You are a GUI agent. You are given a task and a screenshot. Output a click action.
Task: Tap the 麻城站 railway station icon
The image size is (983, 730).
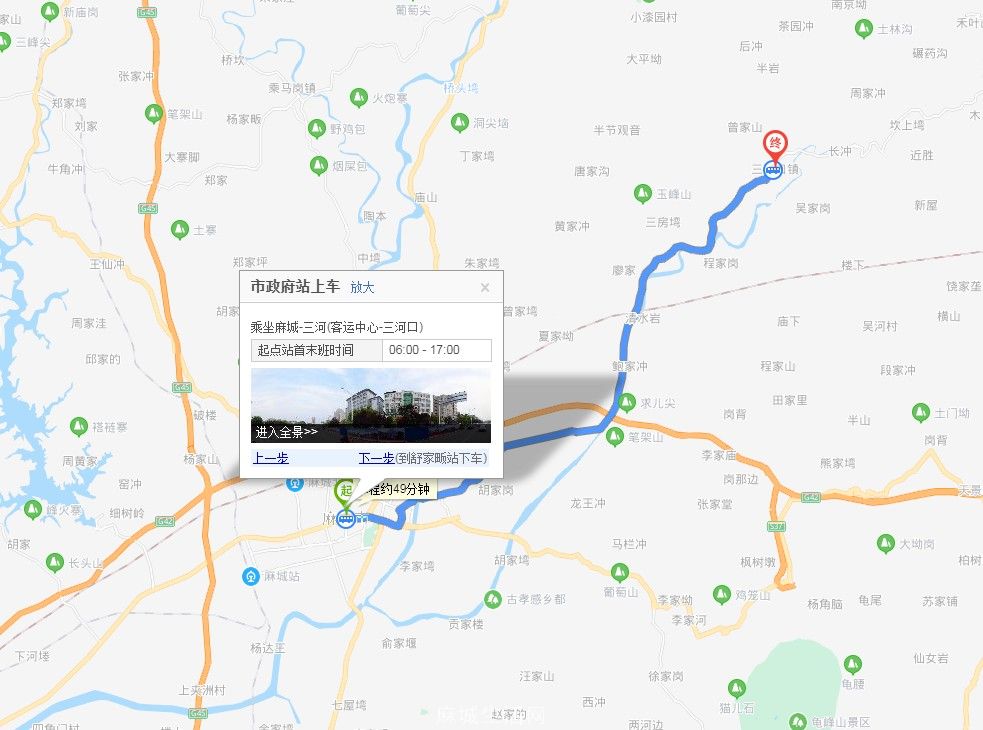250,577
